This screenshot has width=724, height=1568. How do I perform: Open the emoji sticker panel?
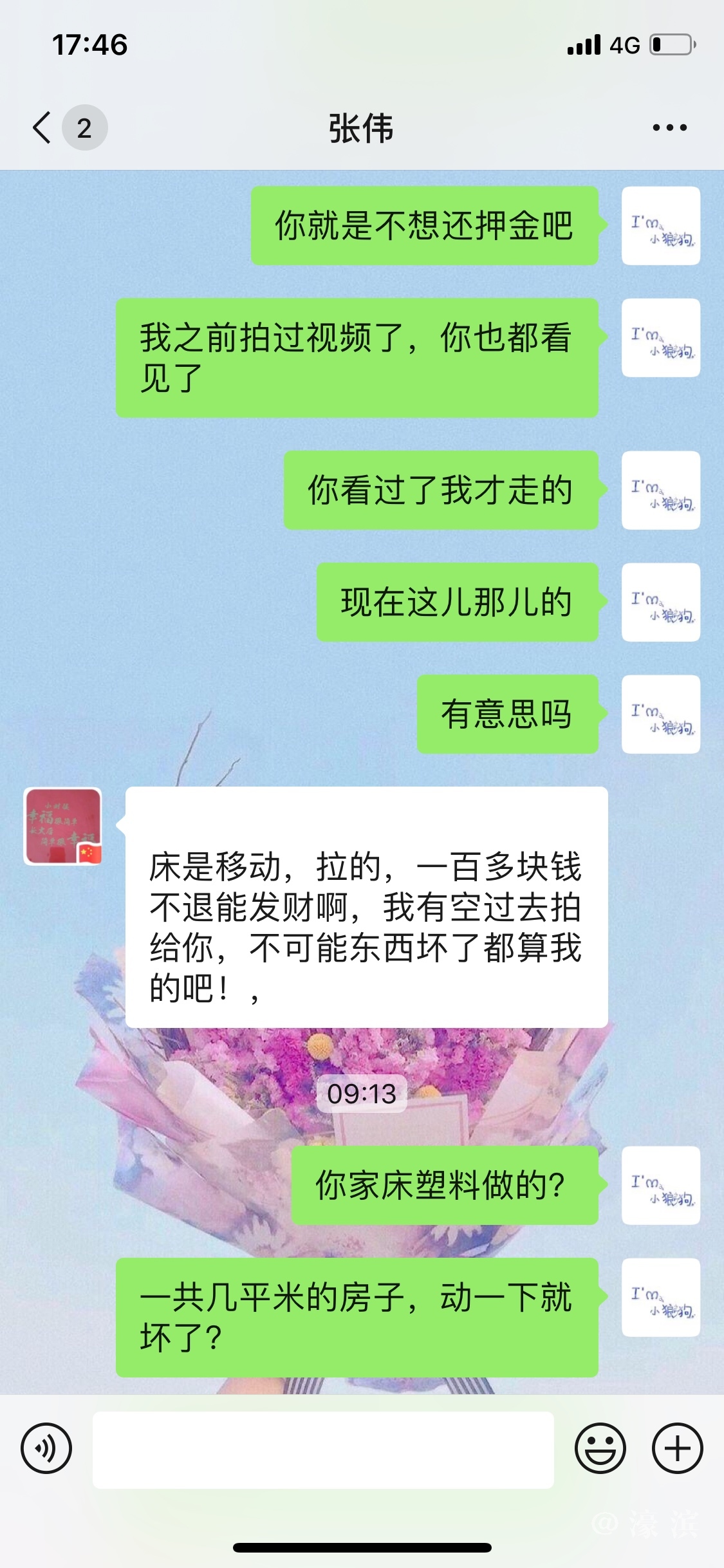pyautogui.click(x=600, y=1449)
